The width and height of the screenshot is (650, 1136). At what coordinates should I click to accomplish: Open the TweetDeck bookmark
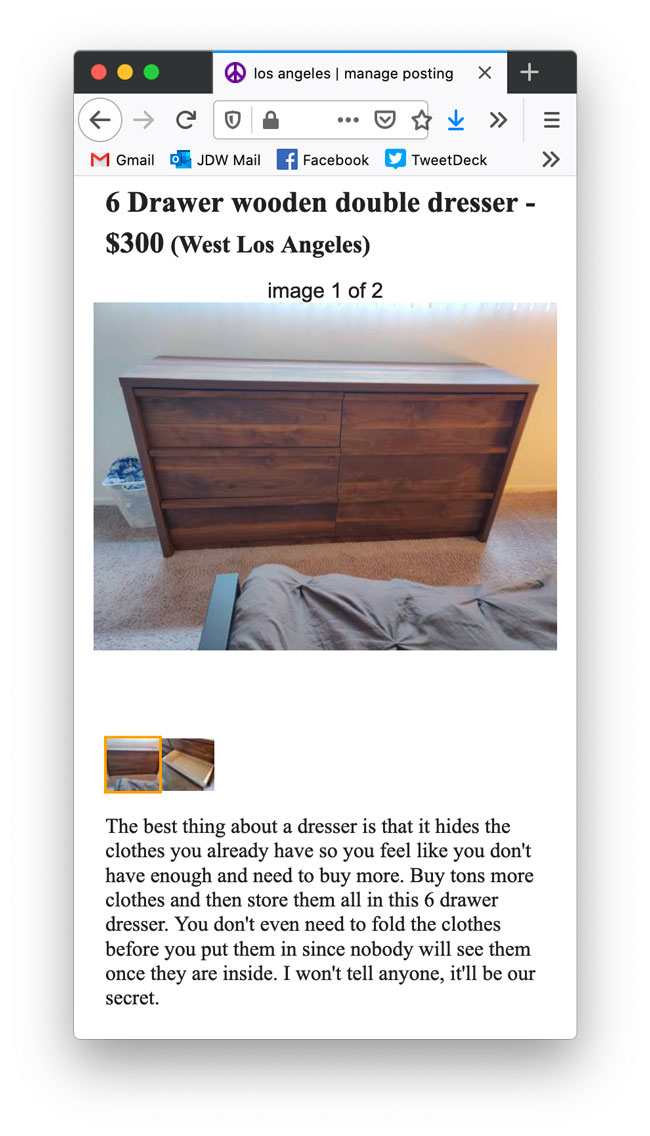436,159
